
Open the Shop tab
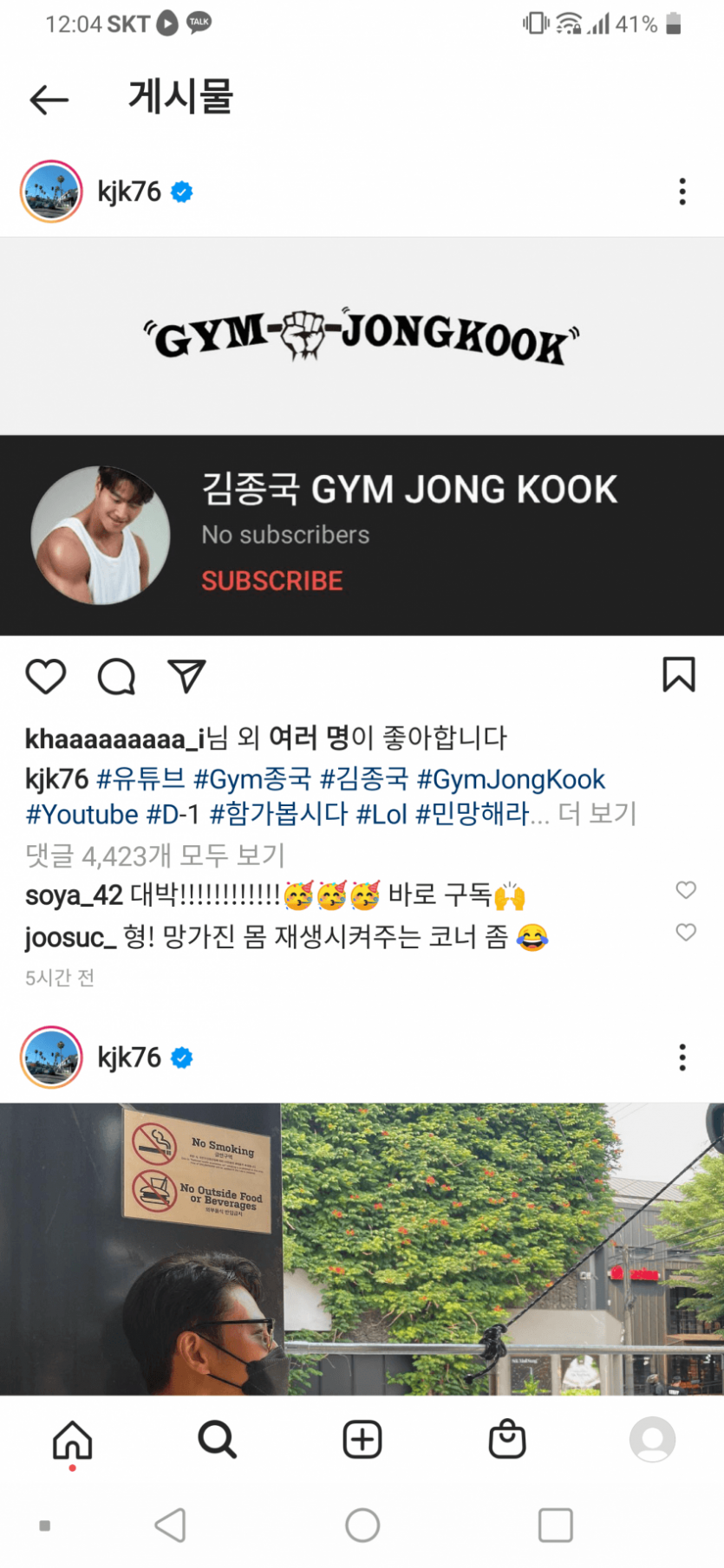click(x=507, y=1441)
